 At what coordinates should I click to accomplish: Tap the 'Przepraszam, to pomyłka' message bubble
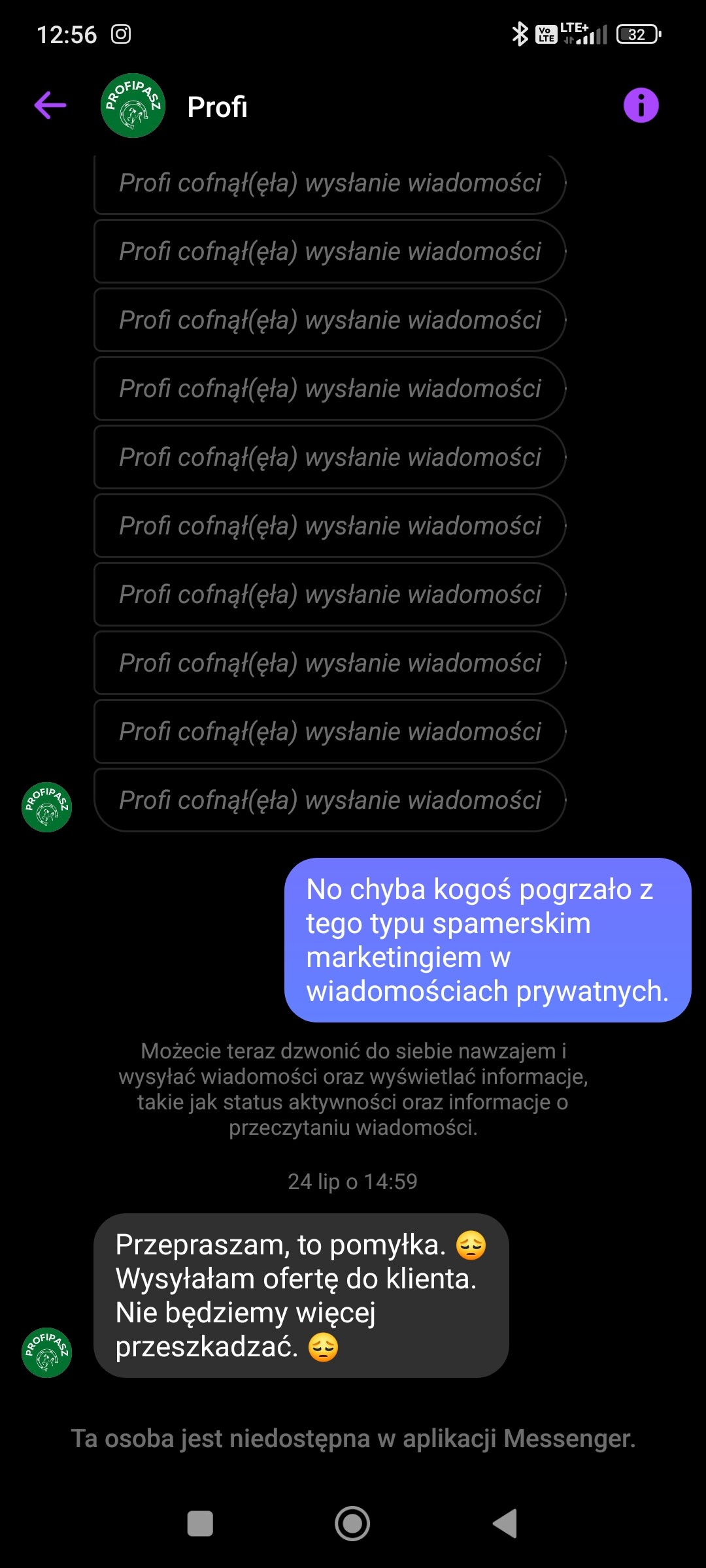tap(301, 1295)
